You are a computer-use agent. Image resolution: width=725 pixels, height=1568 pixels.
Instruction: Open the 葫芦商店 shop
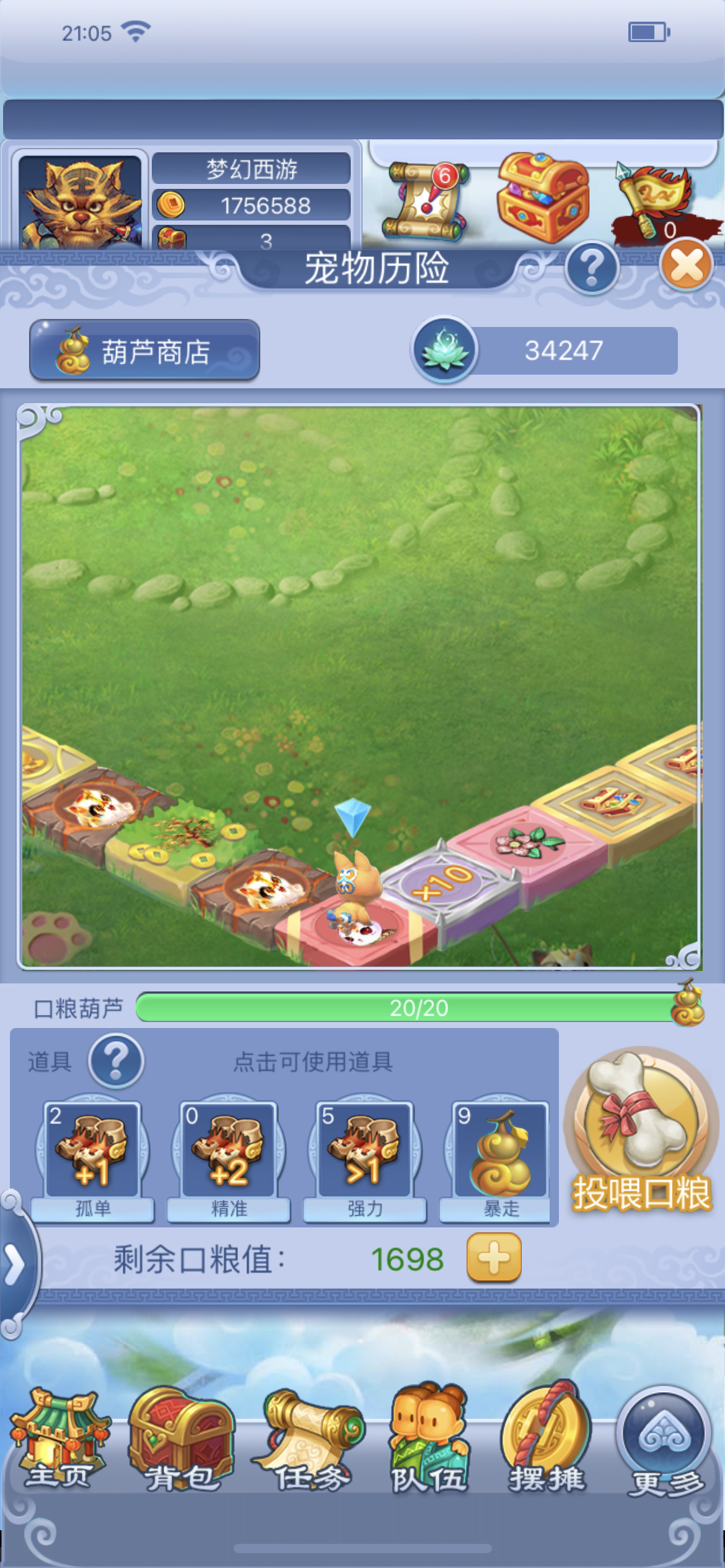tap(144, 351)
